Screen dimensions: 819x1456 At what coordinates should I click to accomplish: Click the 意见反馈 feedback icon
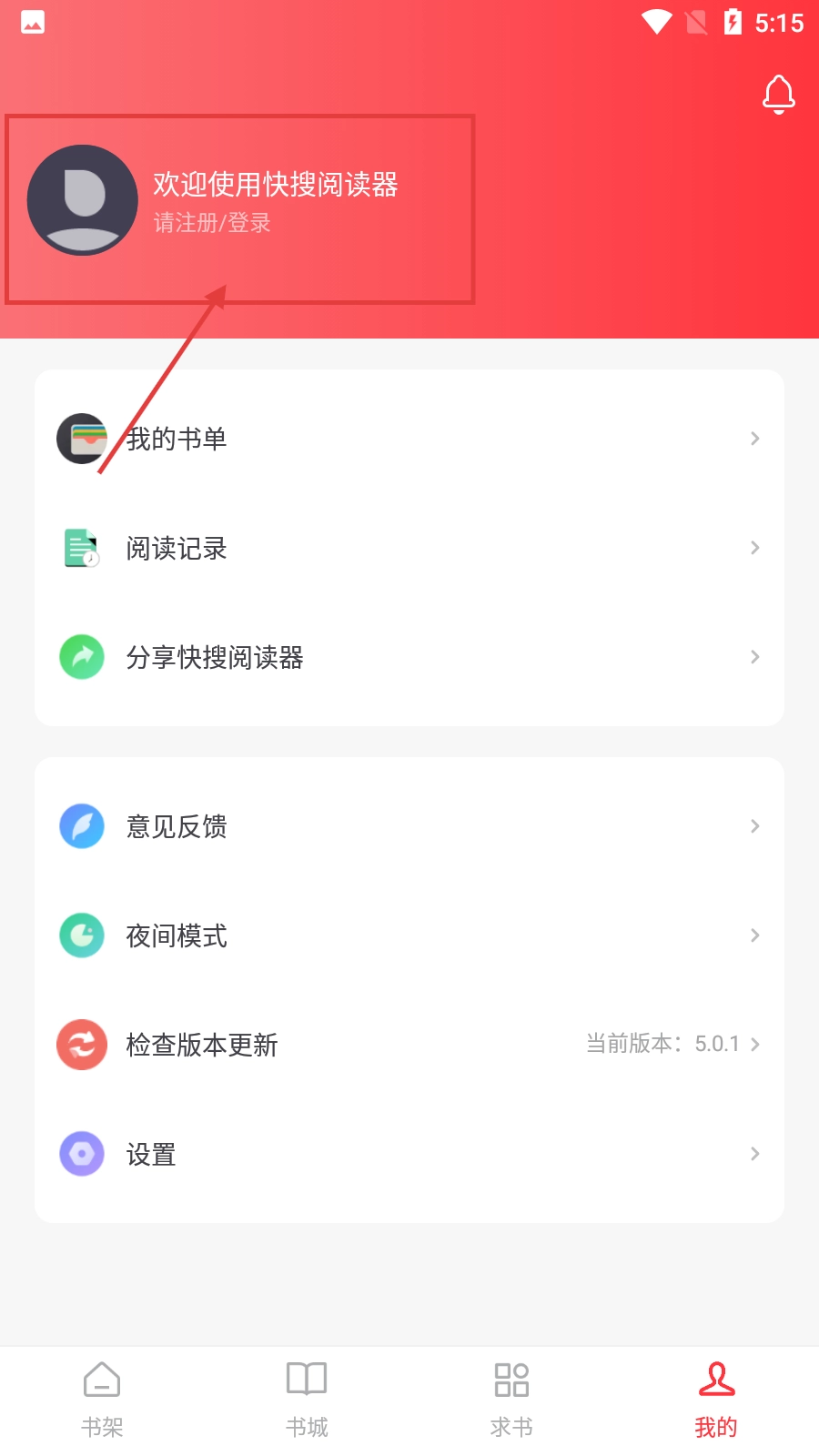(82, 826)
